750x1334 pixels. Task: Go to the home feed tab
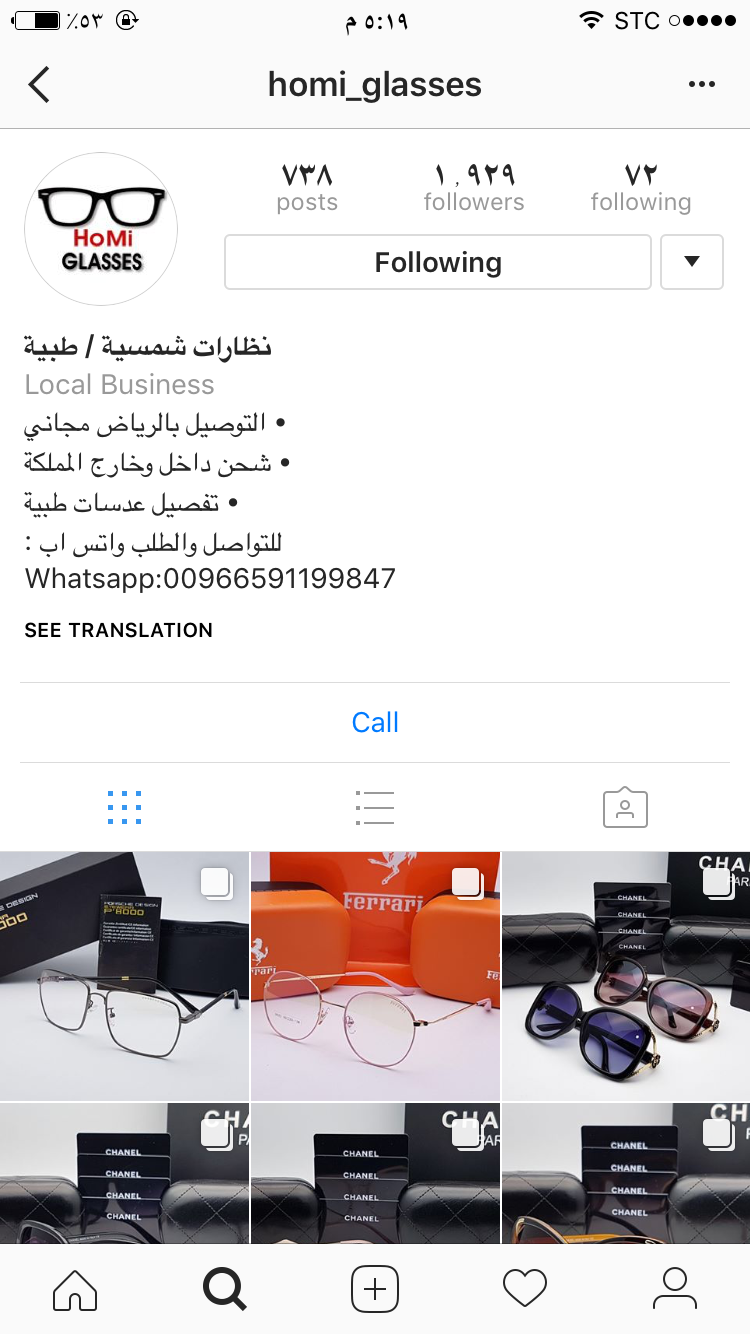(x=75, y=1289)
